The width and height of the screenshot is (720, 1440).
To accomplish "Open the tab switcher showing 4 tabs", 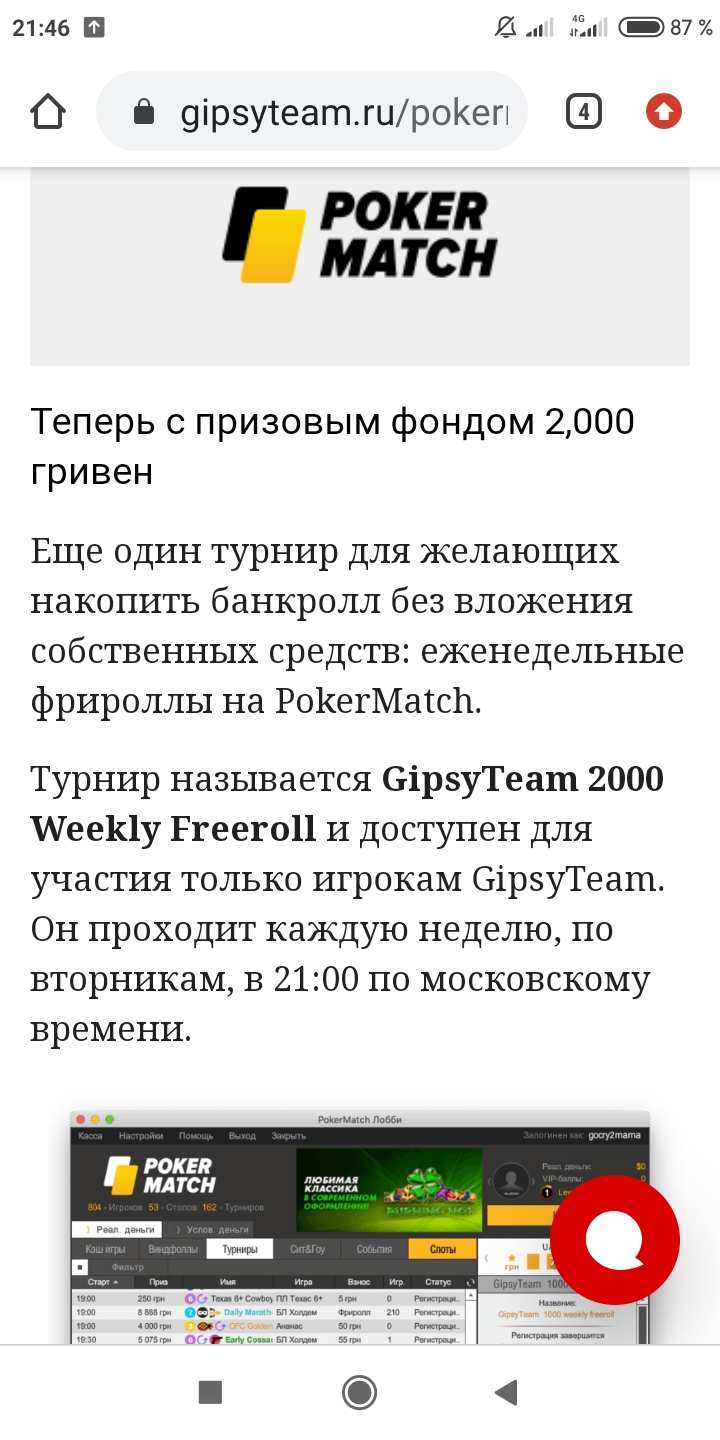I will (x=583, y=111).
